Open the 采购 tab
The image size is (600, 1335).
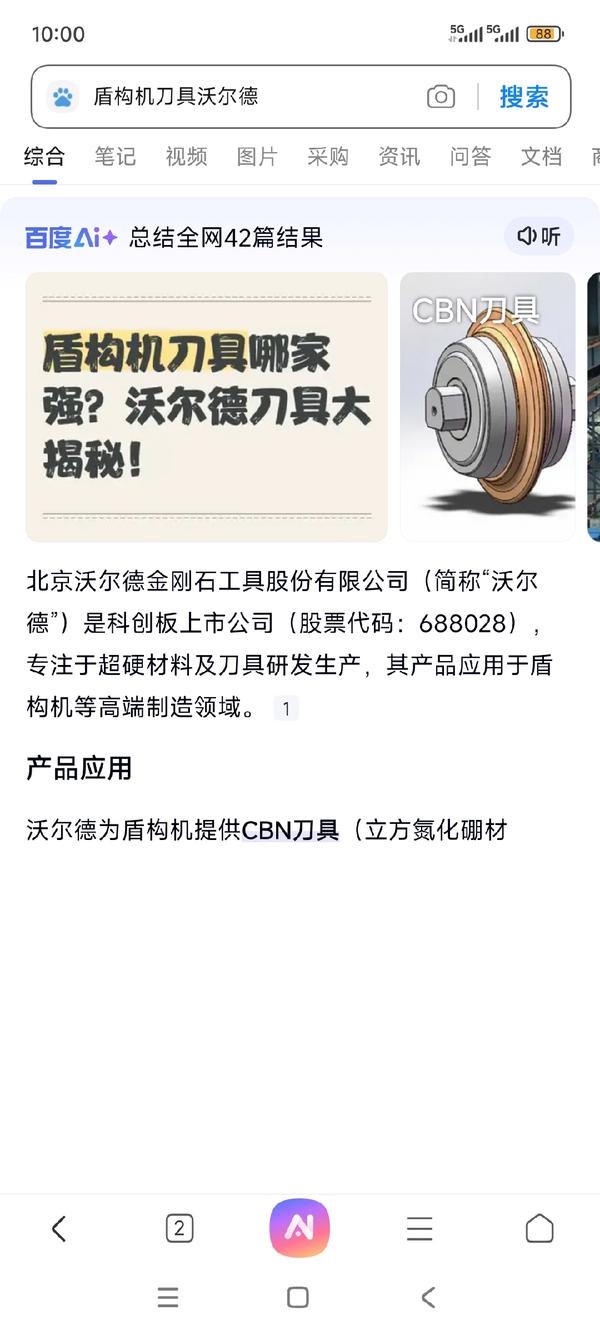pyautogui.click(x=328, y=157)
